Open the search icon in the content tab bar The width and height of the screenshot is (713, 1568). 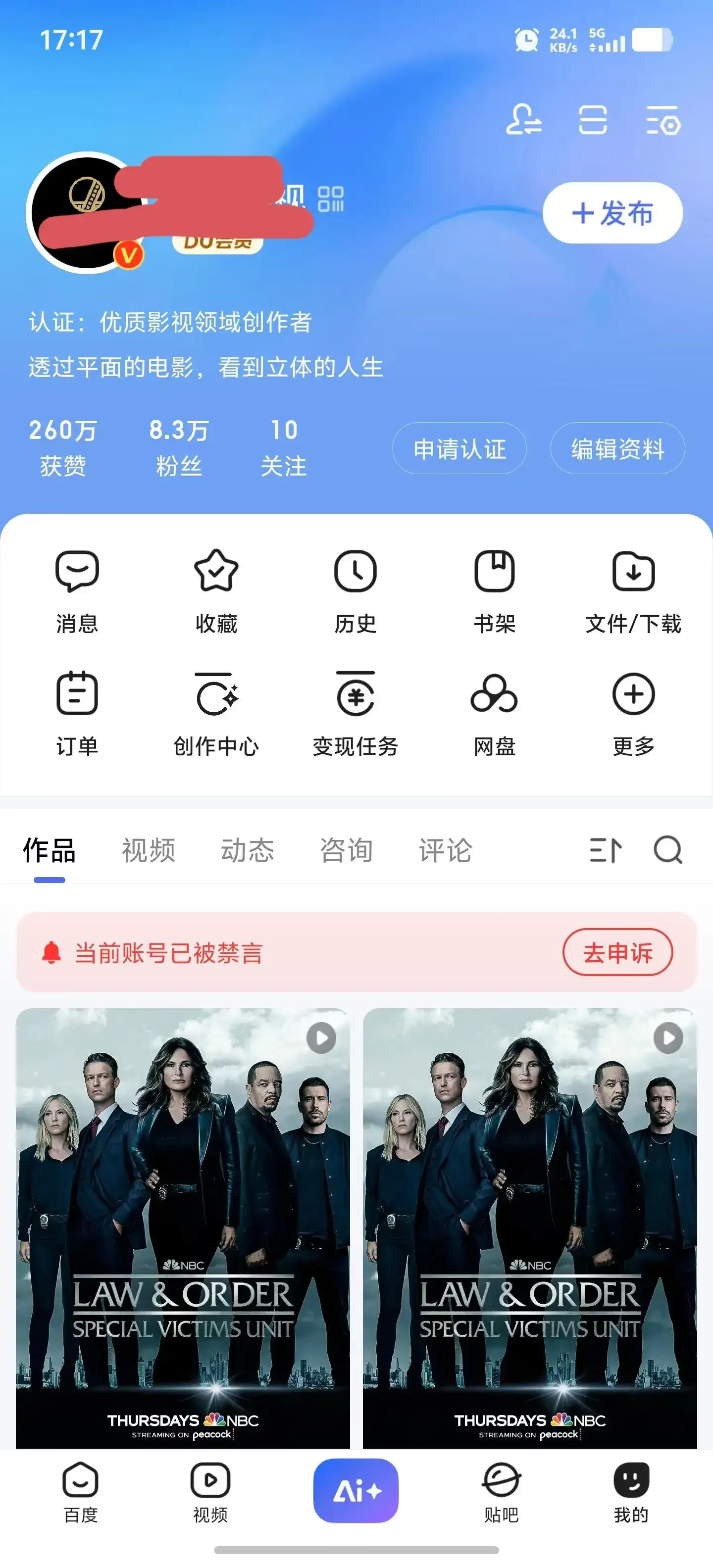668,850
